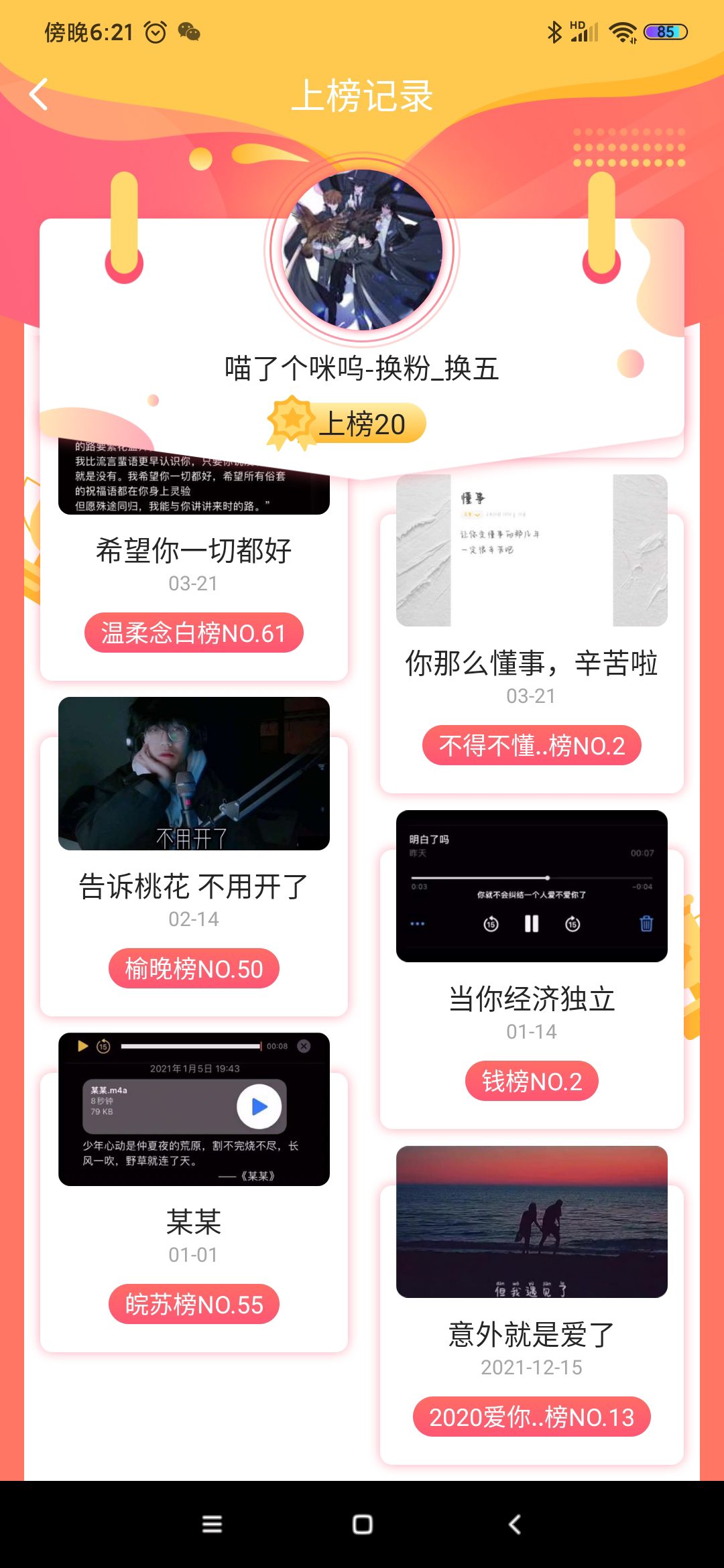
Task: Open the profile avatar of 喵了个咪呜
Action: pyautogui.click(x=362, y=249)
